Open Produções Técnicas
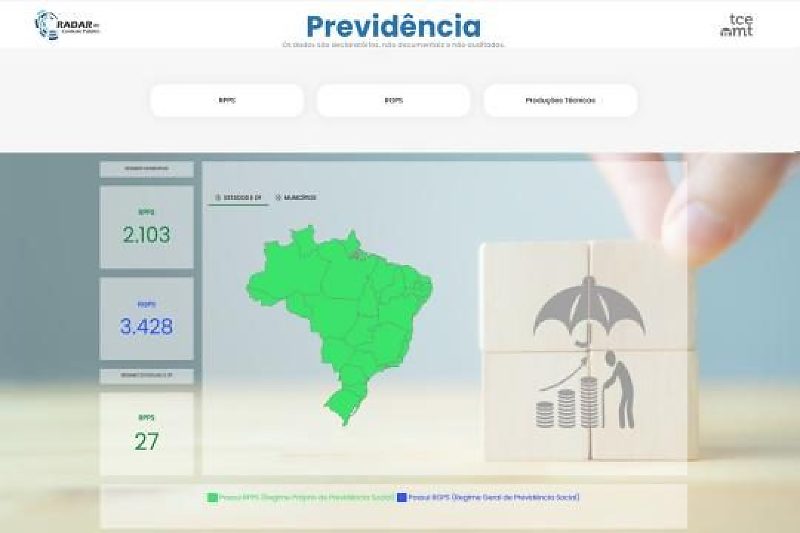 (560, 100)
